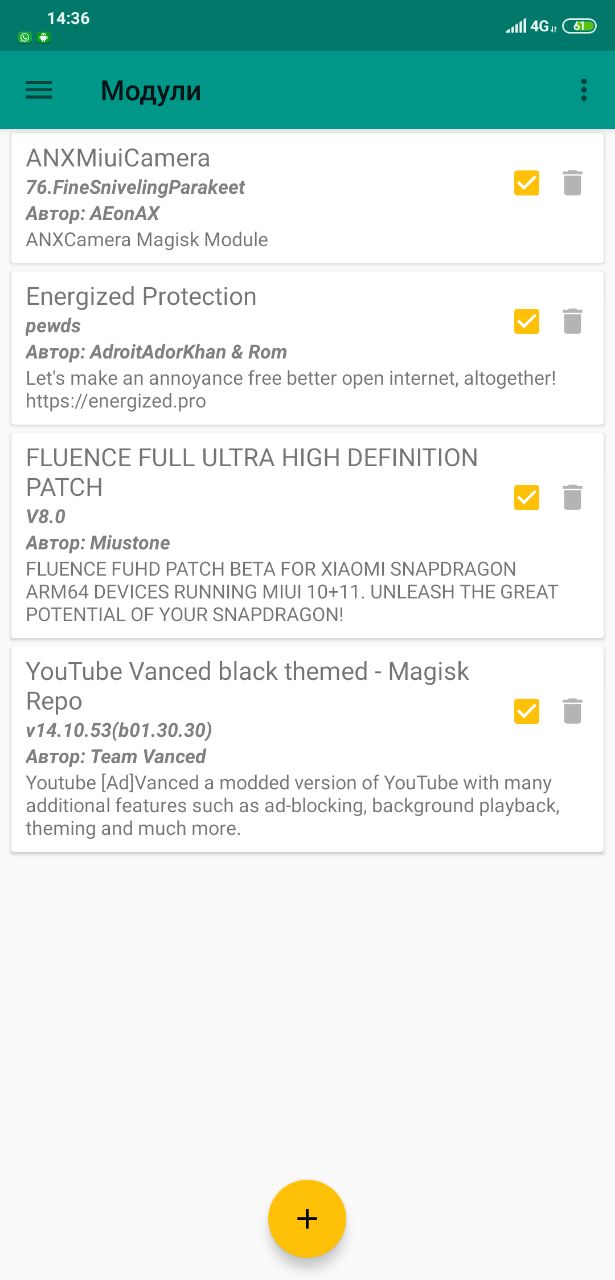The height and width of the screenshot is (1280, 615).
Task: Add a new module with the plus button
Action: [x=307, y=1218]
